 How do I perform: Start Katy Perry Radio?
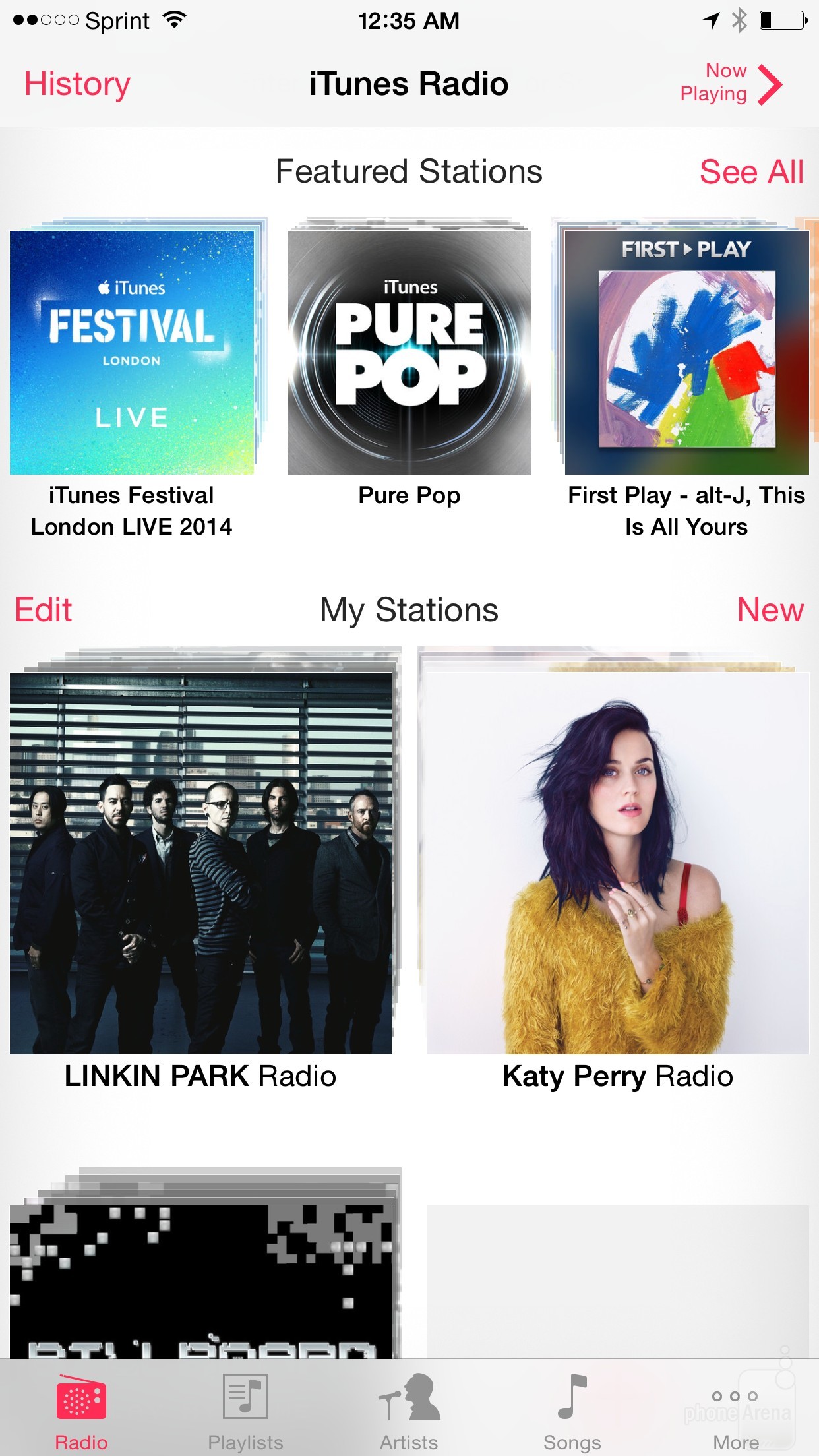point(618,863)
